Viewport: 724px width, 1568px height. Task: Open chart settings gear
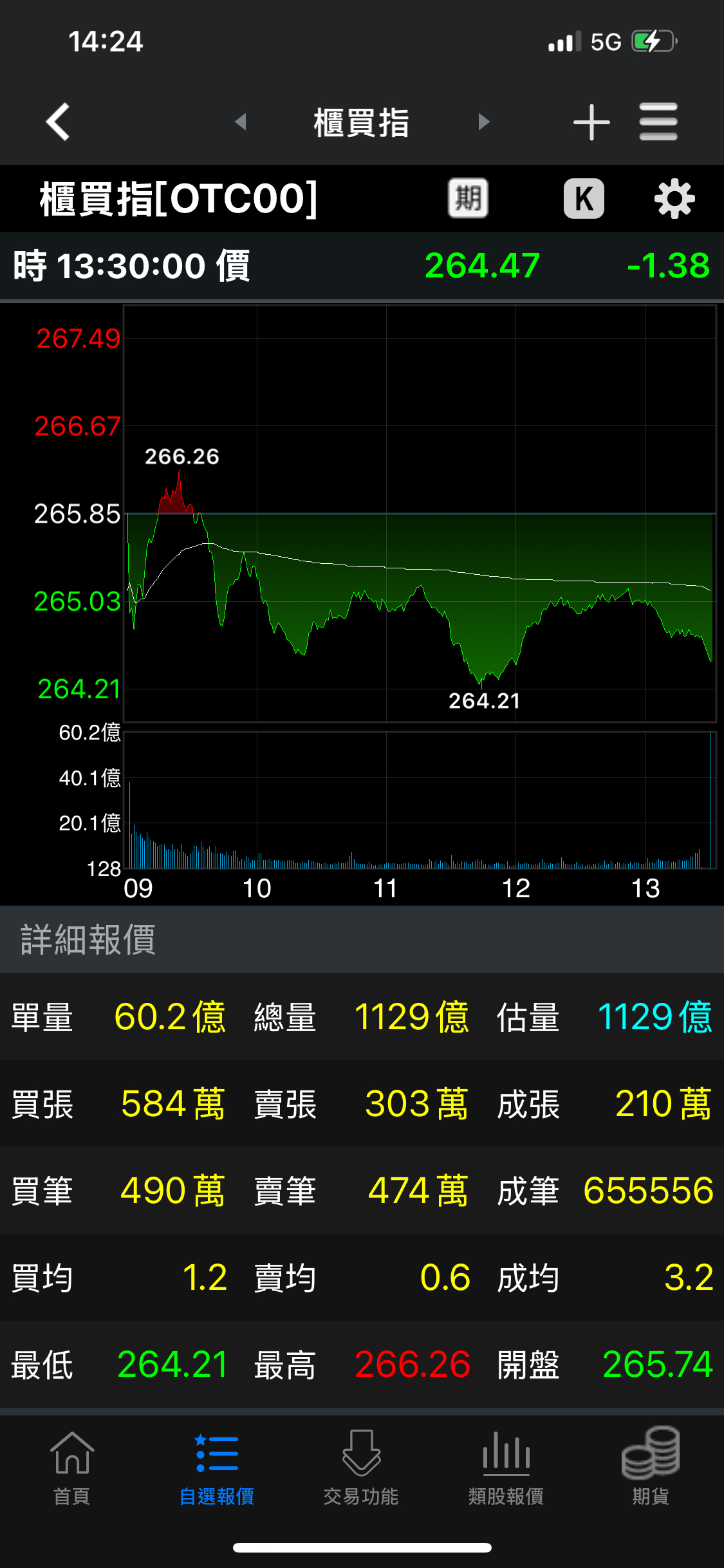(x=674, y=199)
